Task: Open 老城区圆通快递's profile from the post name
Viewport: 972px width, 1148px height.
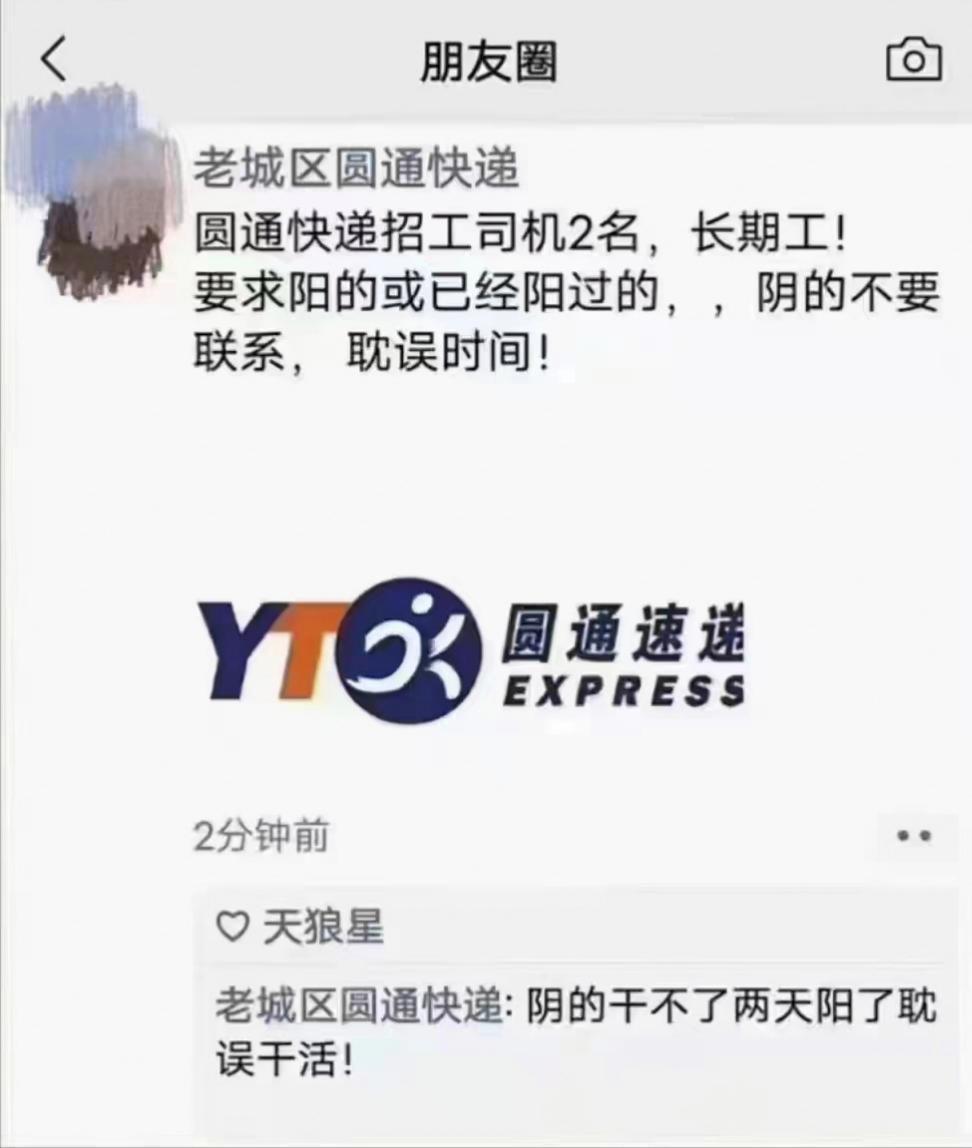Action: [x=356, y=167]
